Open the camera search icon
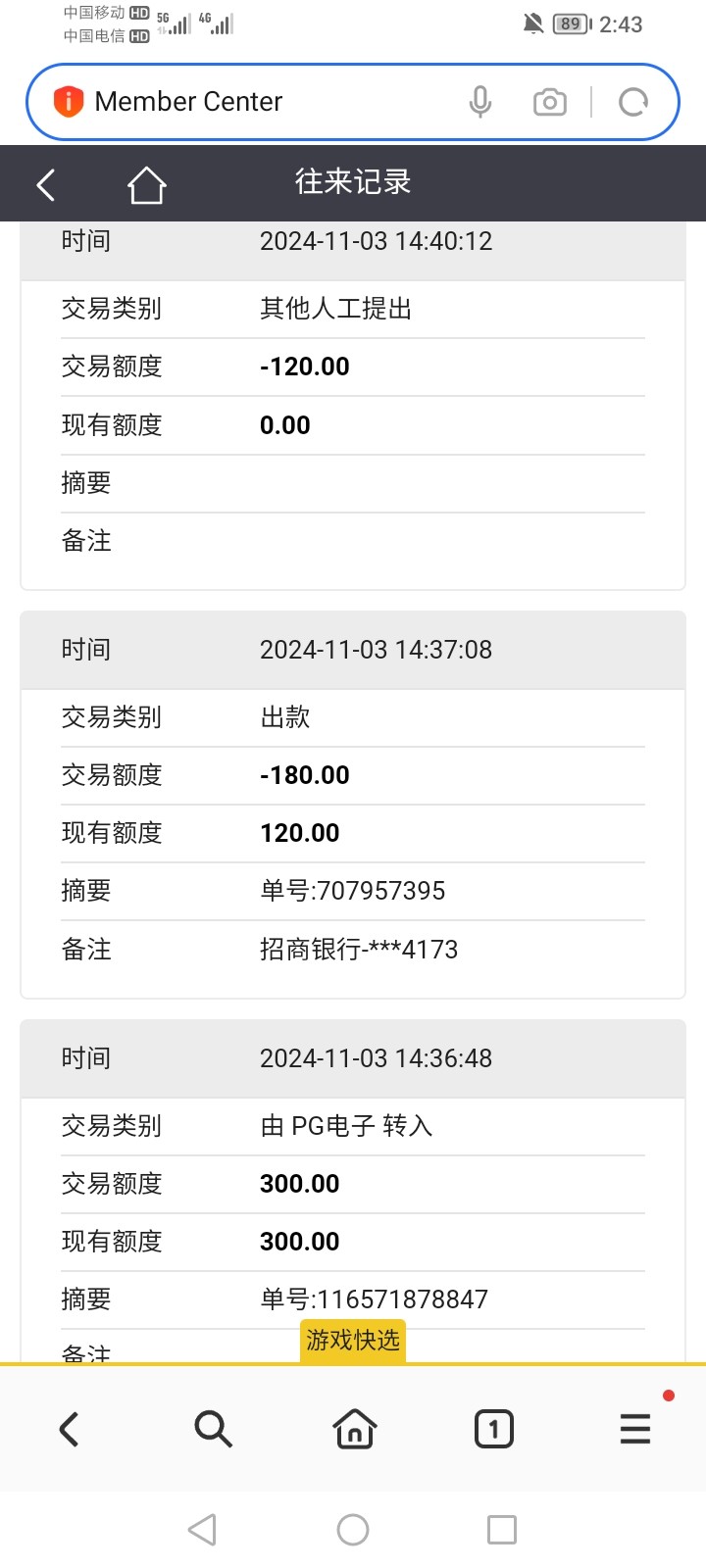This screenshot has height=1568, width=706. click(x=550, y=102)
